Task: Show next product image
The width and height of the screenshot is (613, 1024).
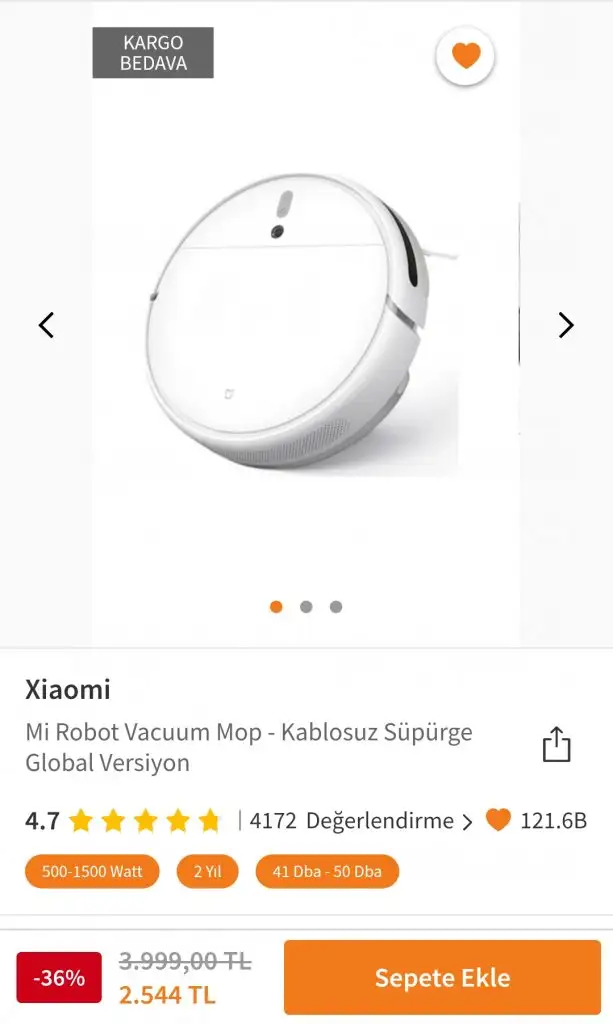Action: tap(566, 325)
